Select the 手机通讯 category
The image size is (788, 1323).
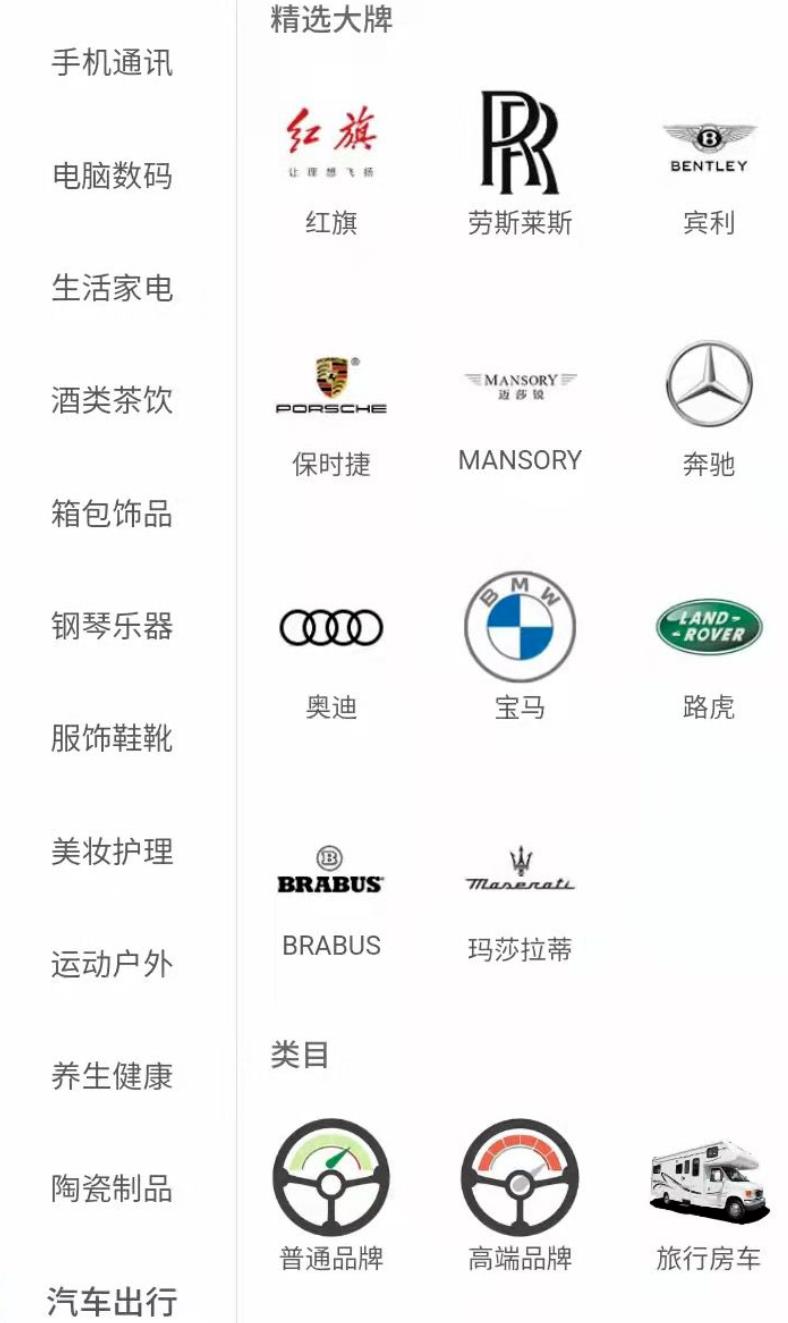[x=111, y=63]
